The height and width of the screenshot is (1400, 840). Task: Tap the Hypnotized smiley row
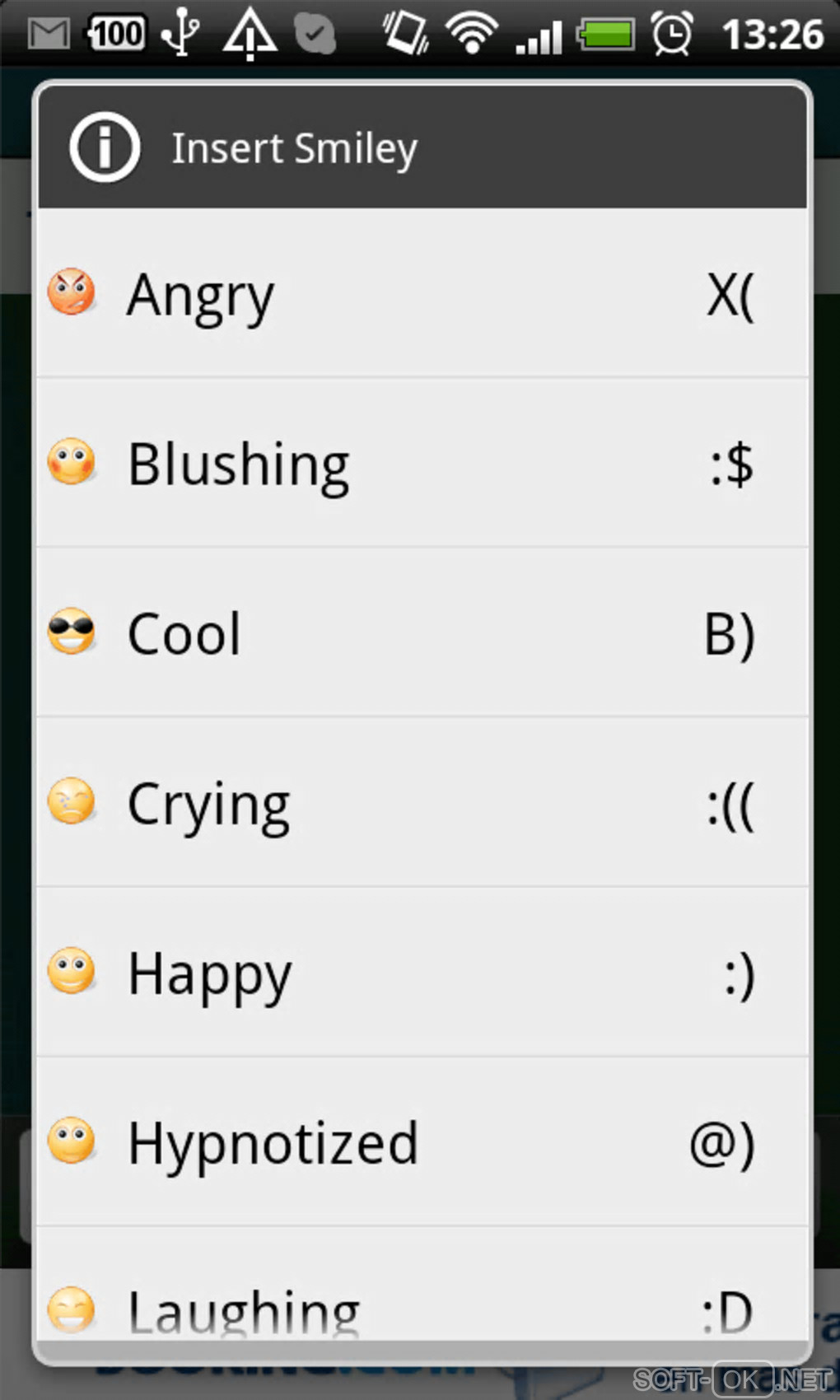pyautogui.click(x=420, y=1142)
